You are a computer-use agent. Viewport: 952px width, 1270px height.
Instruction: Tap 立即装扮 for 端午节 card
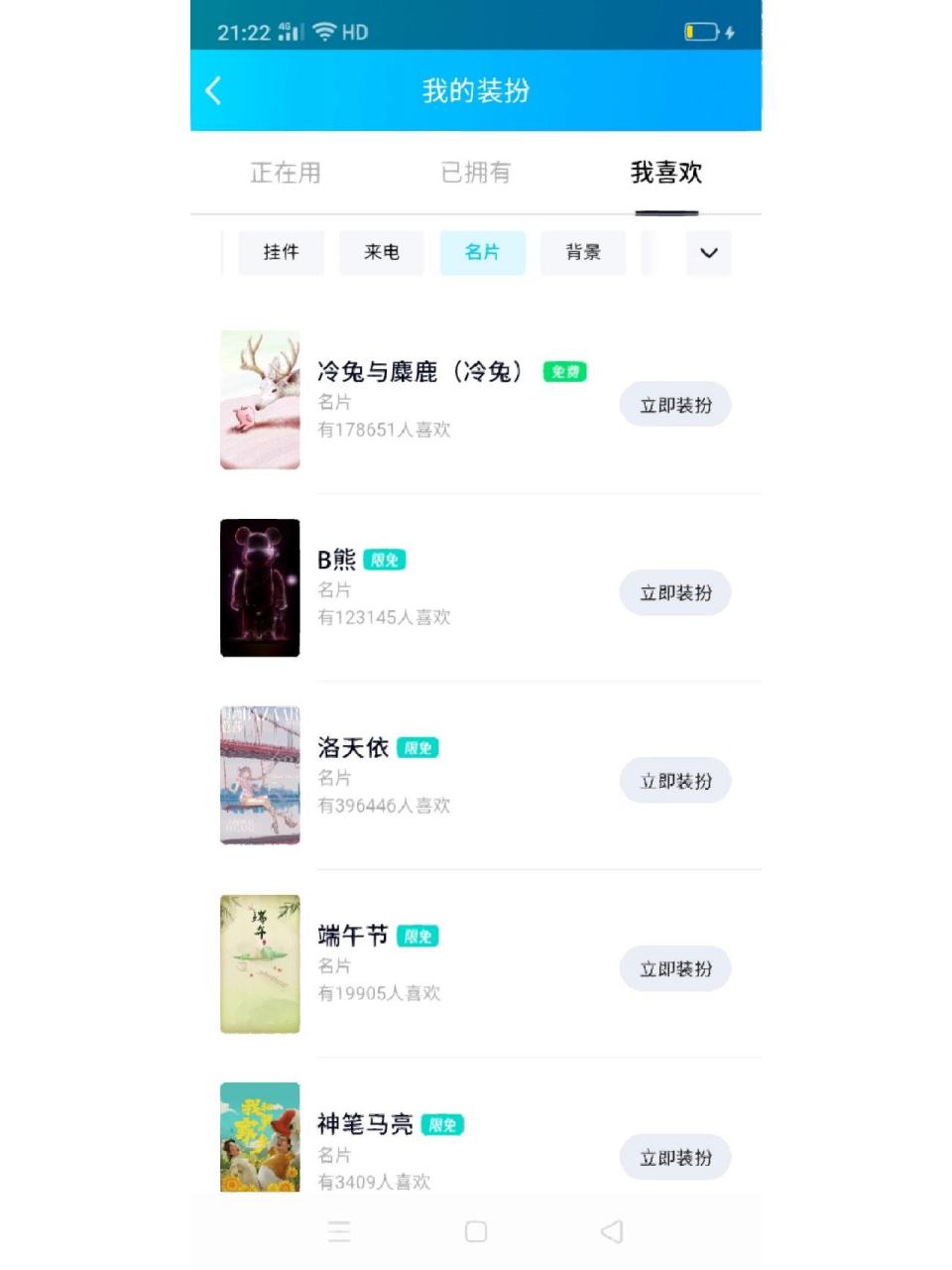(x=675, y=968)
